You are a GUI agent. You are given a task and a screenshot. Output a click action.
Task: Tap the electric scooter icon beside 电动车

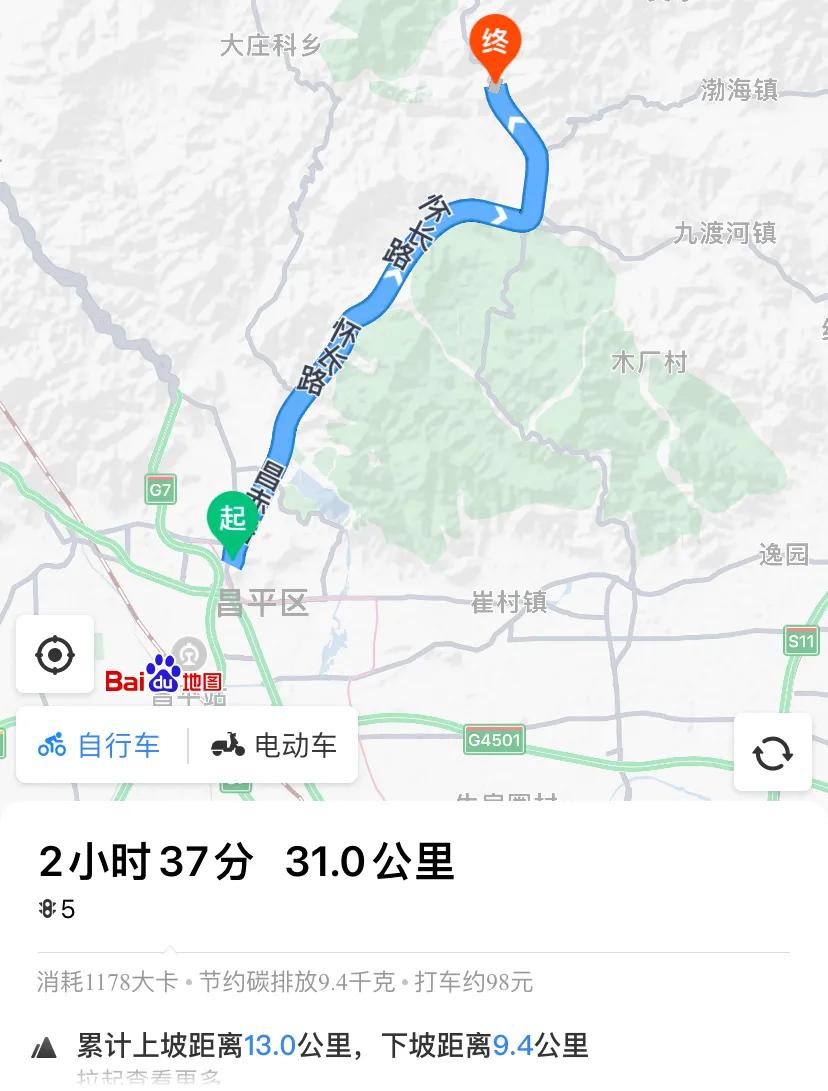pyautogui.click(x=227, y=745)
